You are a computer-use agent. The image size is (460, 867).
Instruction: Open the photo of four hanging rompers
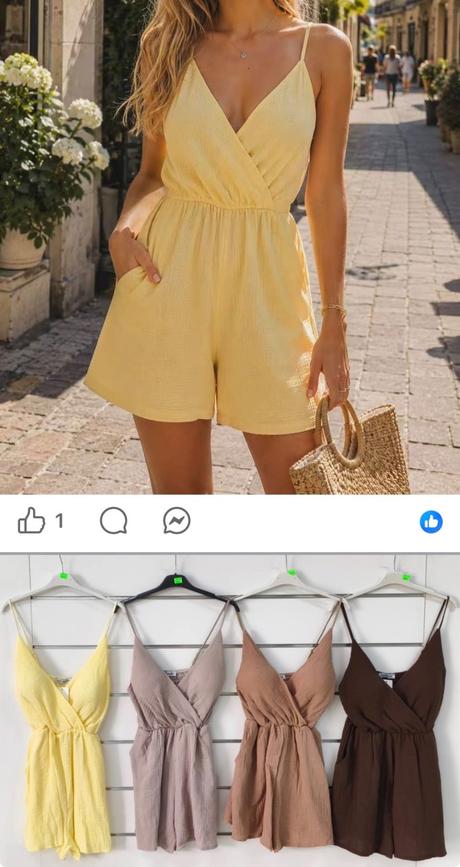pyautogui.click(x=230, y=710)
